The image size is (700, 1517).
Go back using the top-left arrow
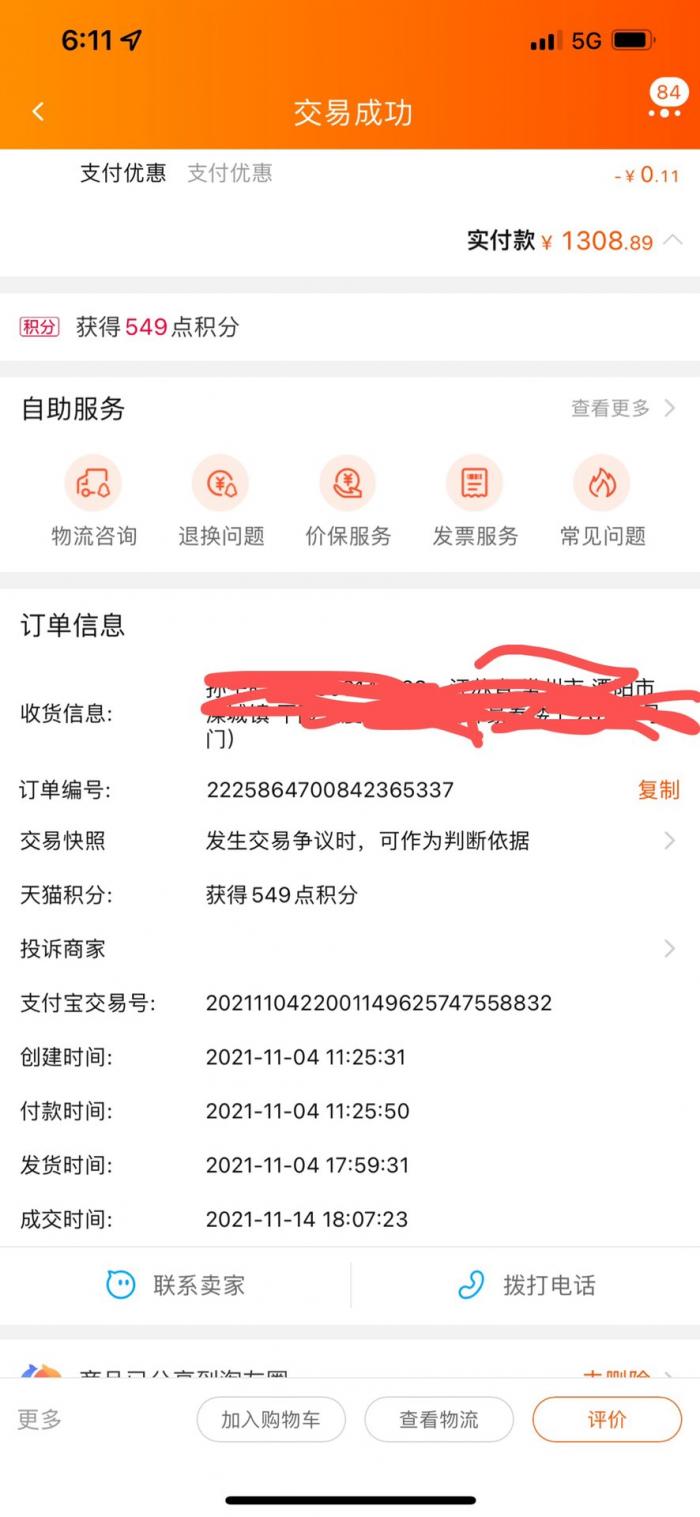pyautogui.click(x=38, y=112)
